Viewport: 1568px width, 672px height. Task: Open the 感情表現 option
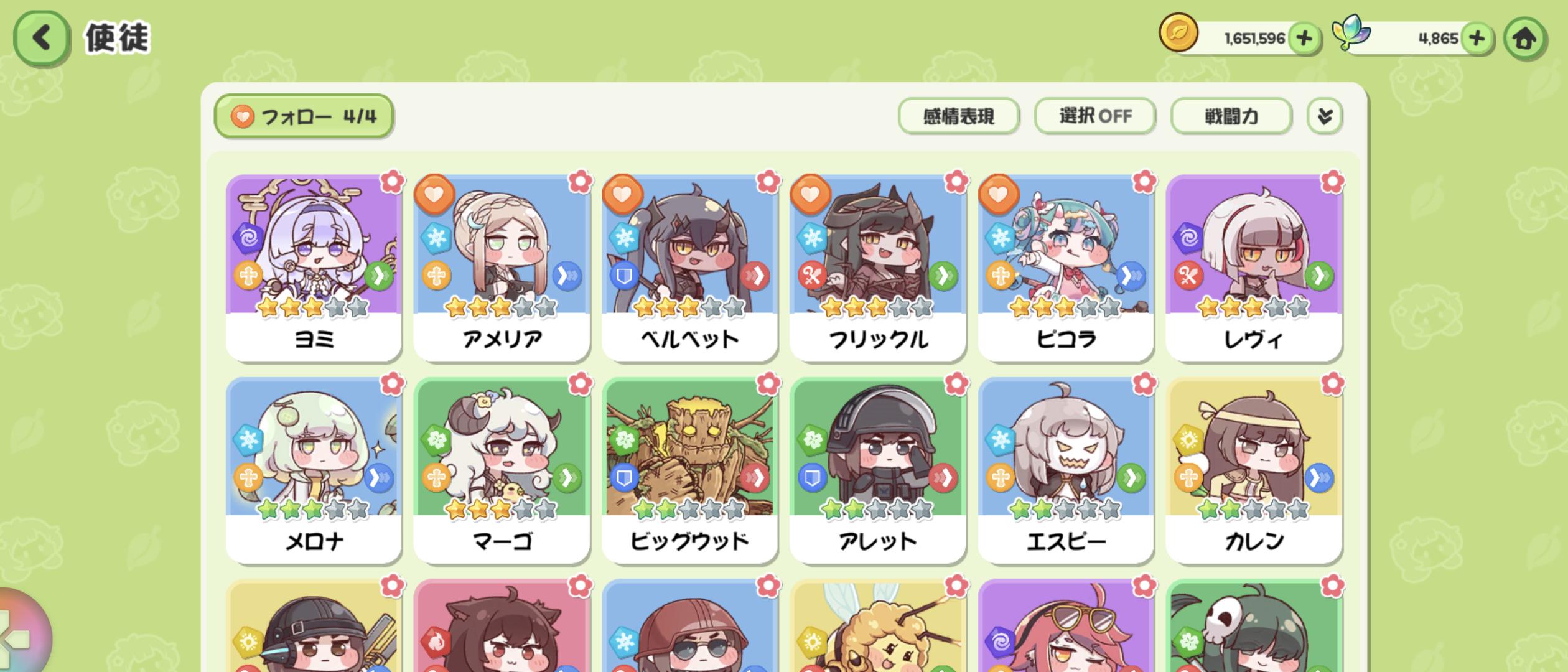pyautogui.click(x=958, y=116)
